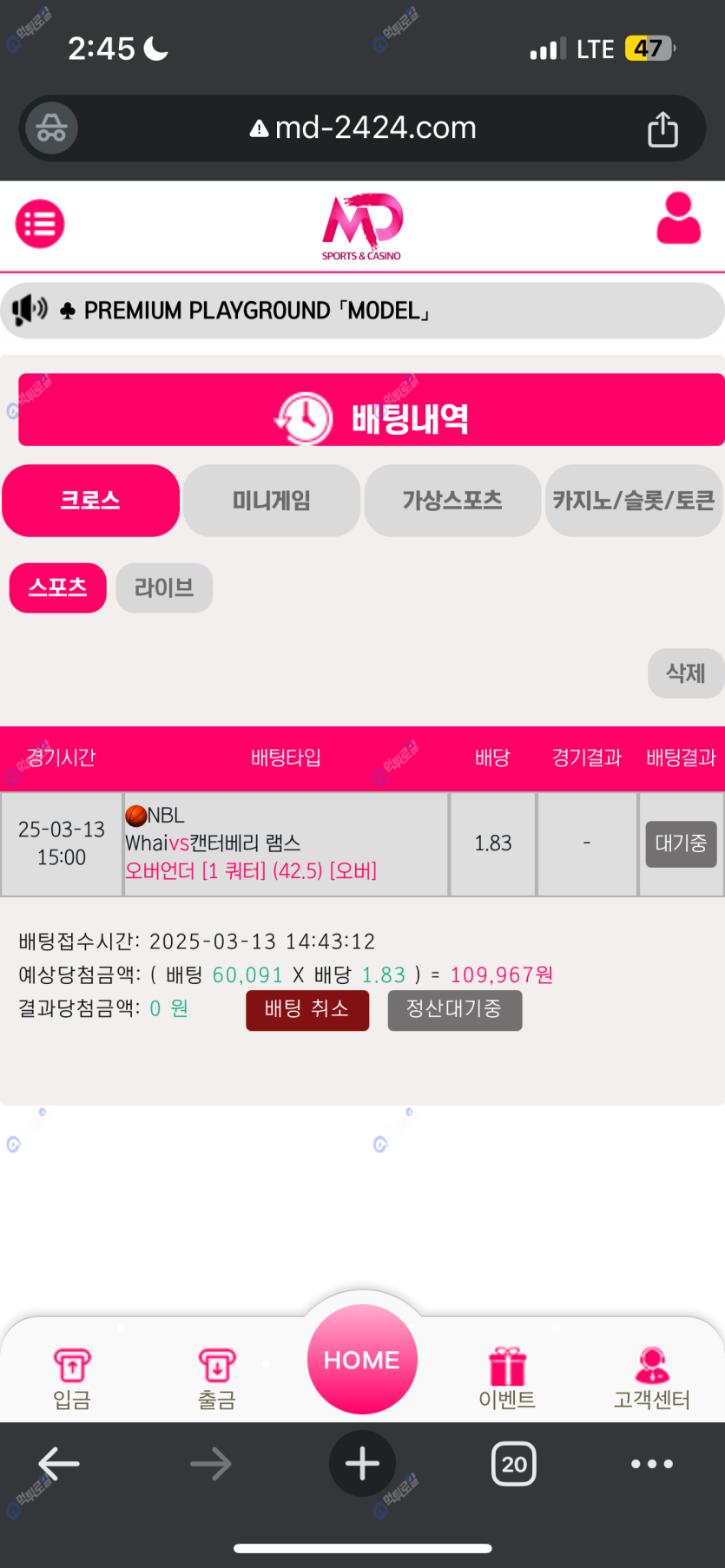The height and width of the screenshot is (1568, 725).
Task: Open 고객센터 customer center
Action: 651,1378
